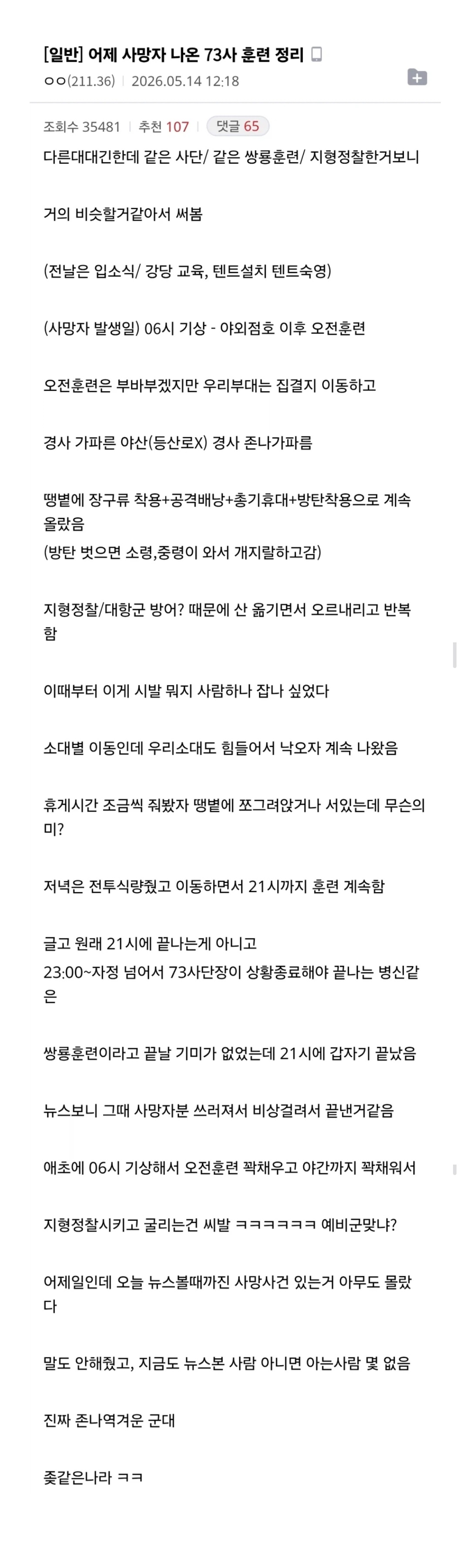Image resolution: width=470 pixels, height=1568 pixels.
Task: Open the 댓글 65 comments chip
Action: click(238, 126)
